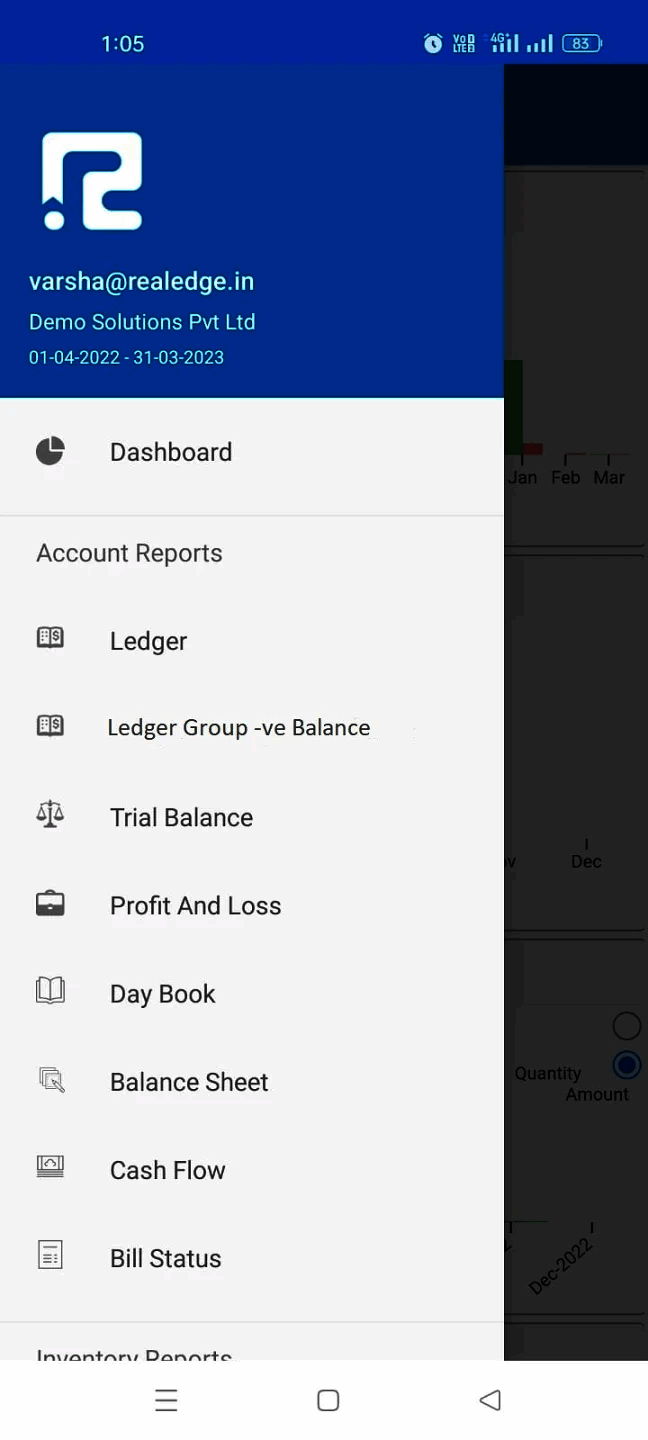Viewport: 648px width, 1440px height.
Task: Open the Cash Flow report
Action: 167,1170
